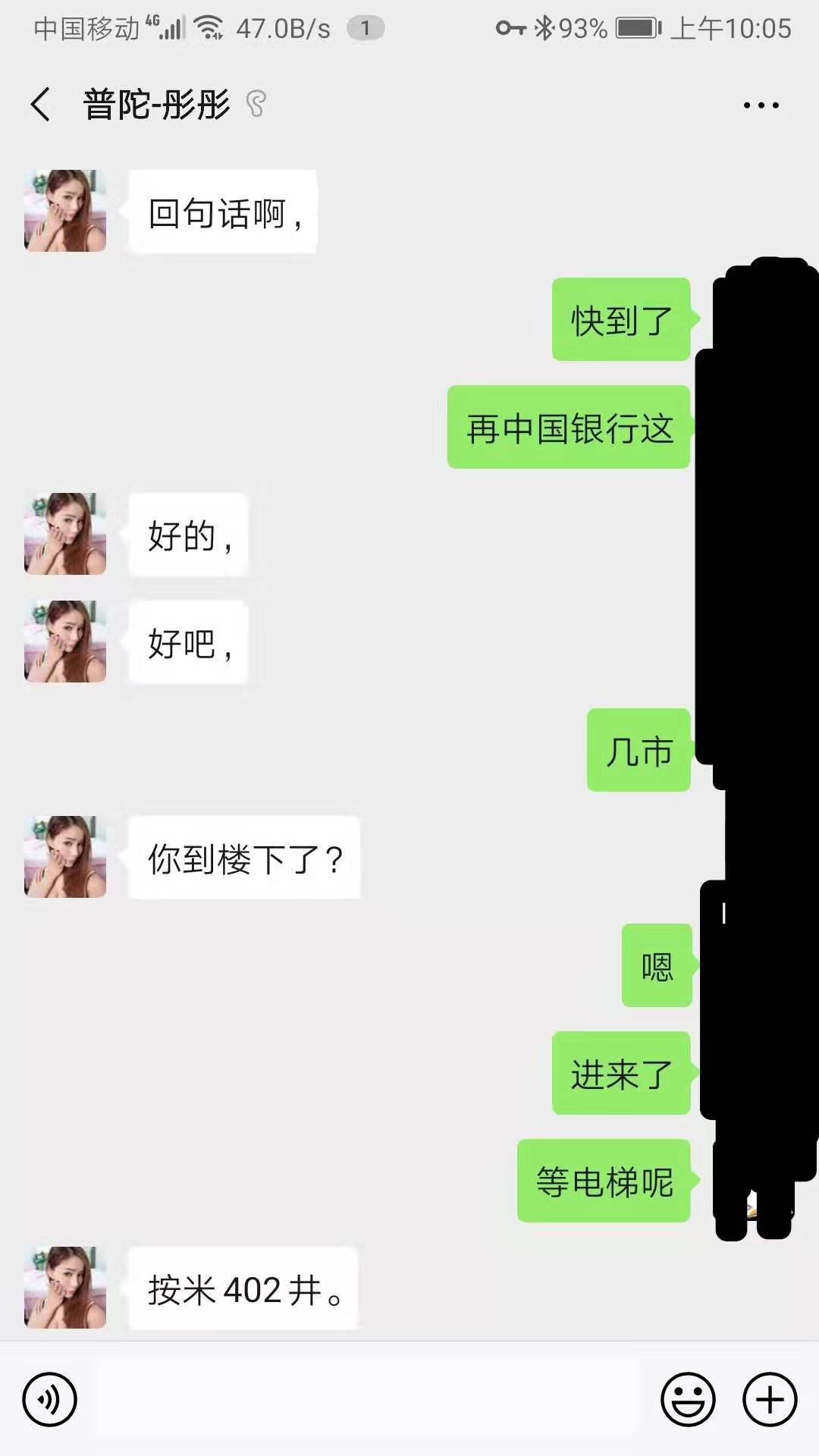Tap the avatar beside 你到楼下了 message
Image resolution: width=819 pixels, height=1456 pixels.
64,858
